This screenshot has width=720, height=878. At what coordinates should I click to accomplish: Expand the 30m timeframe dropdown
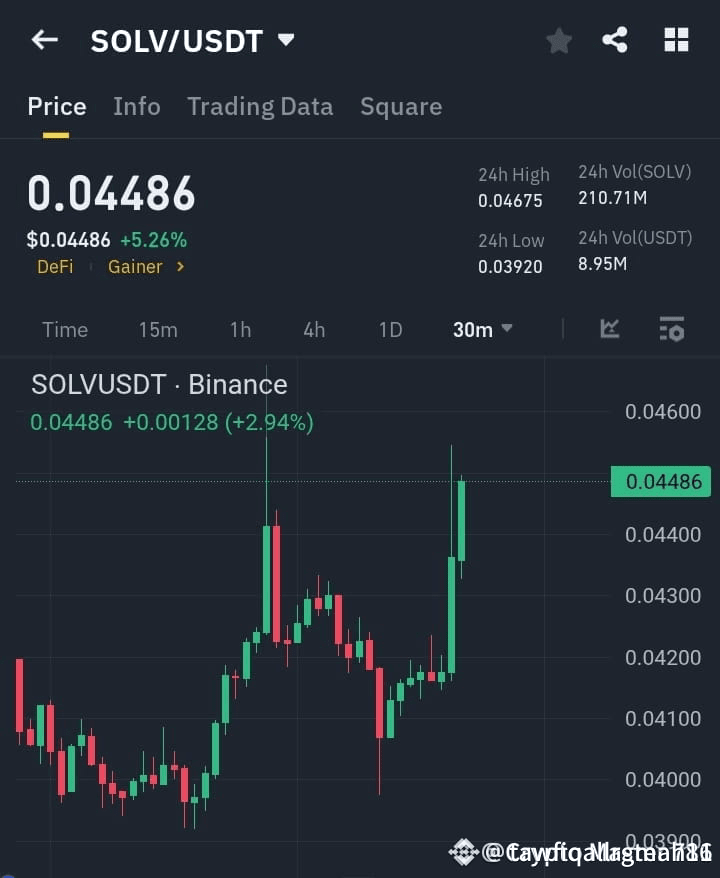pyautogui.click(x=482, y=329)
